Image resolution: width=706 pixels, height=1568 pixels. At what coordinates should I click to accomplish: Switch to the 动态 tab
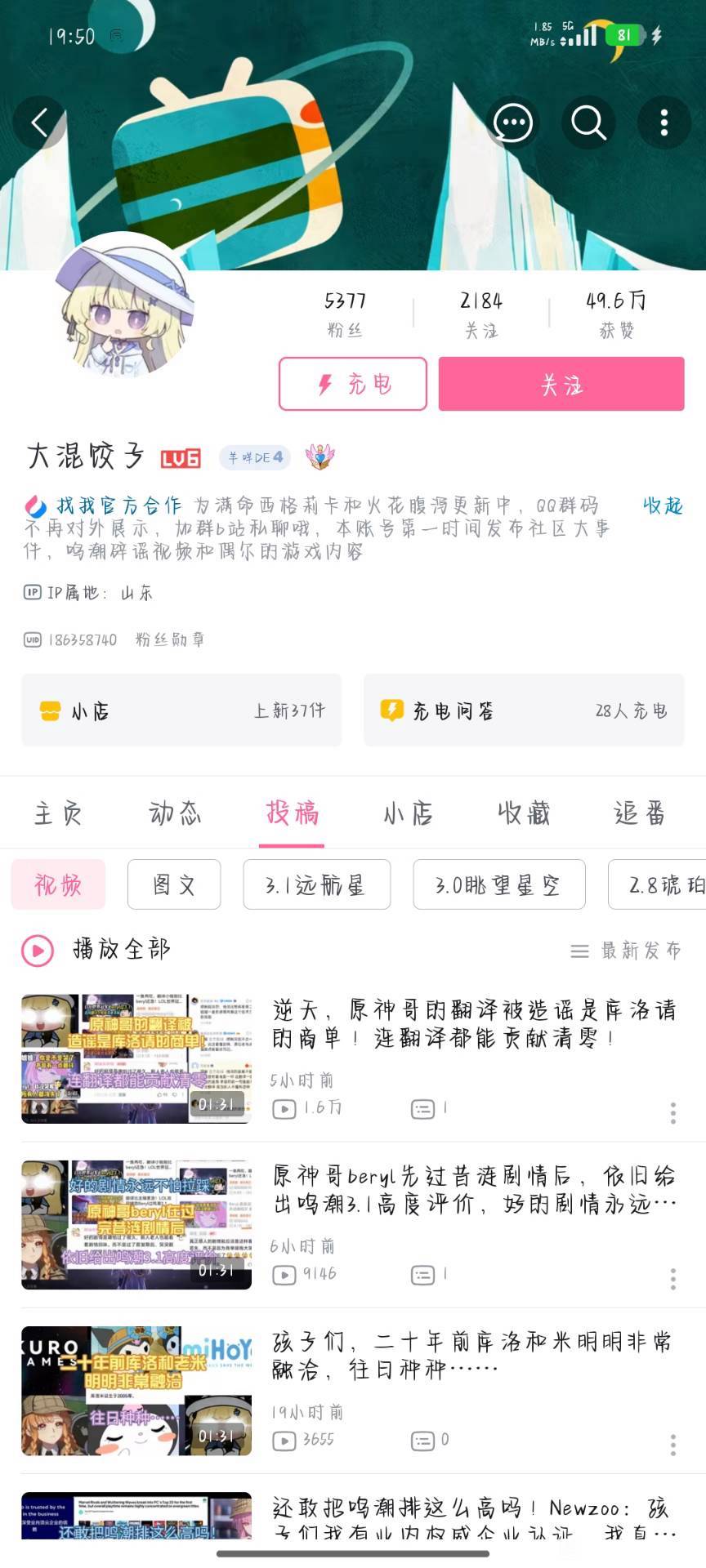174,813
